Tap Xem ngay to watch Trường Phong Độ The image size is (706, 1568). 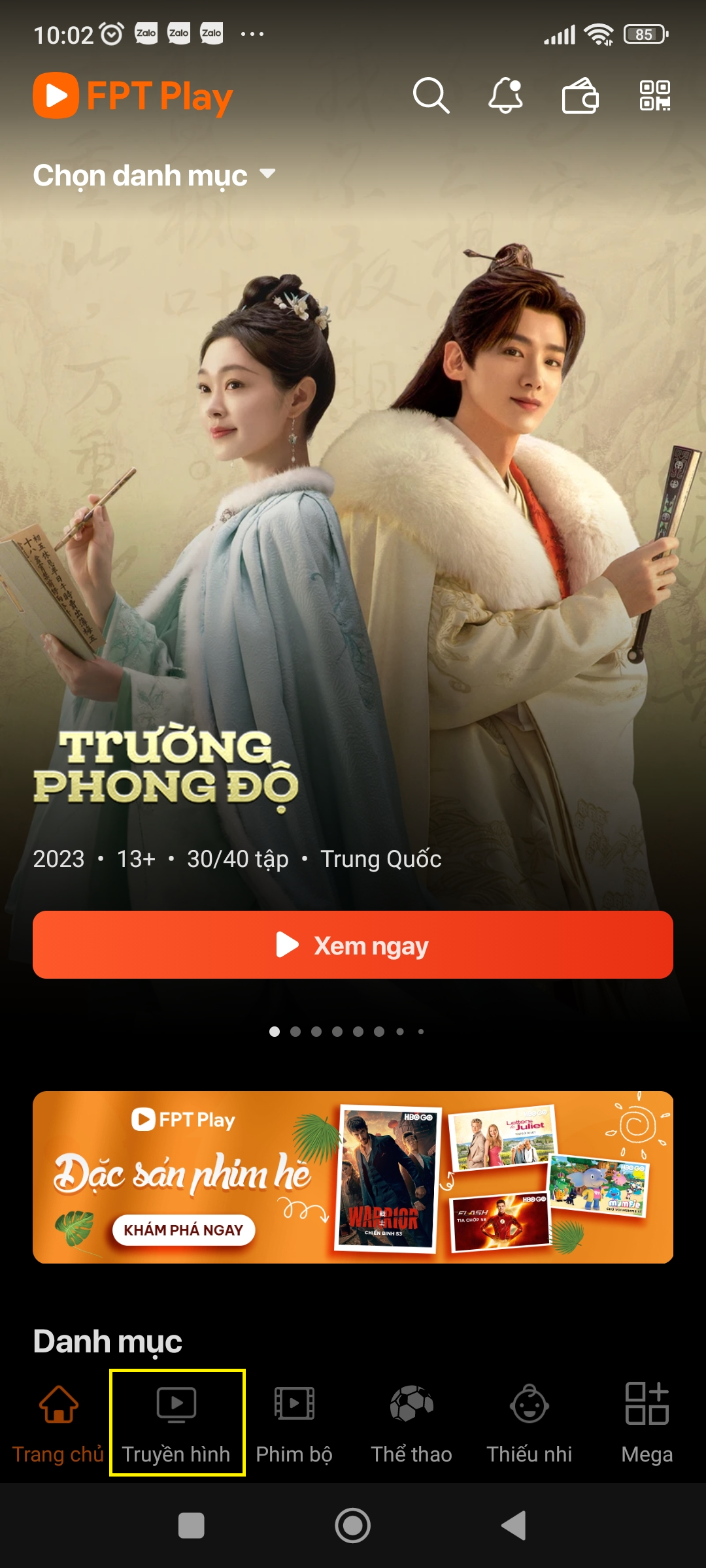click(353, 945)
